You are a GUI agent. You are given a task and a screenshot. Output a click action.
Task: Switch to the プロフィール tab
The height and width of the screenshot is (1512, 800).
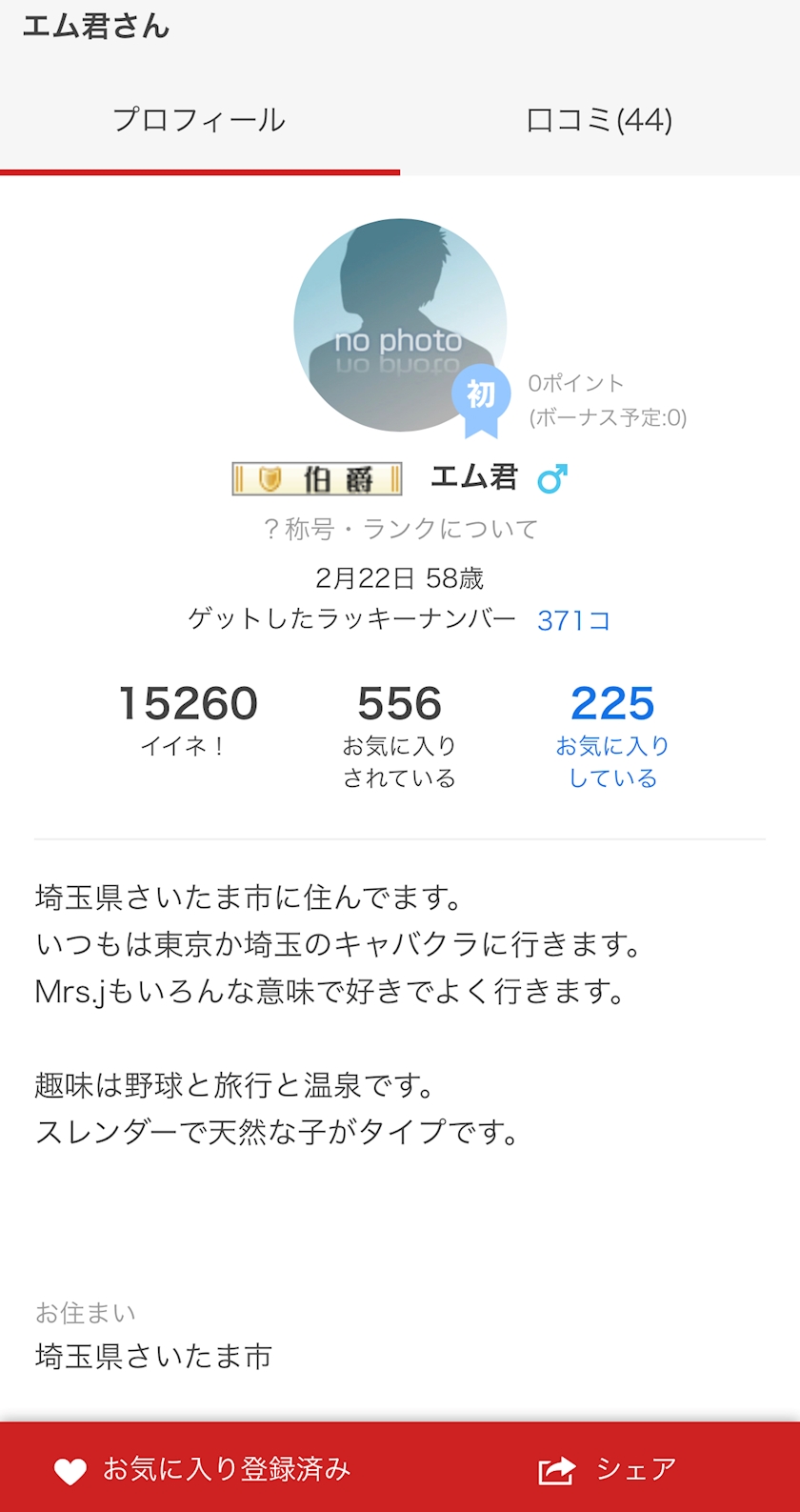(200, 120)
